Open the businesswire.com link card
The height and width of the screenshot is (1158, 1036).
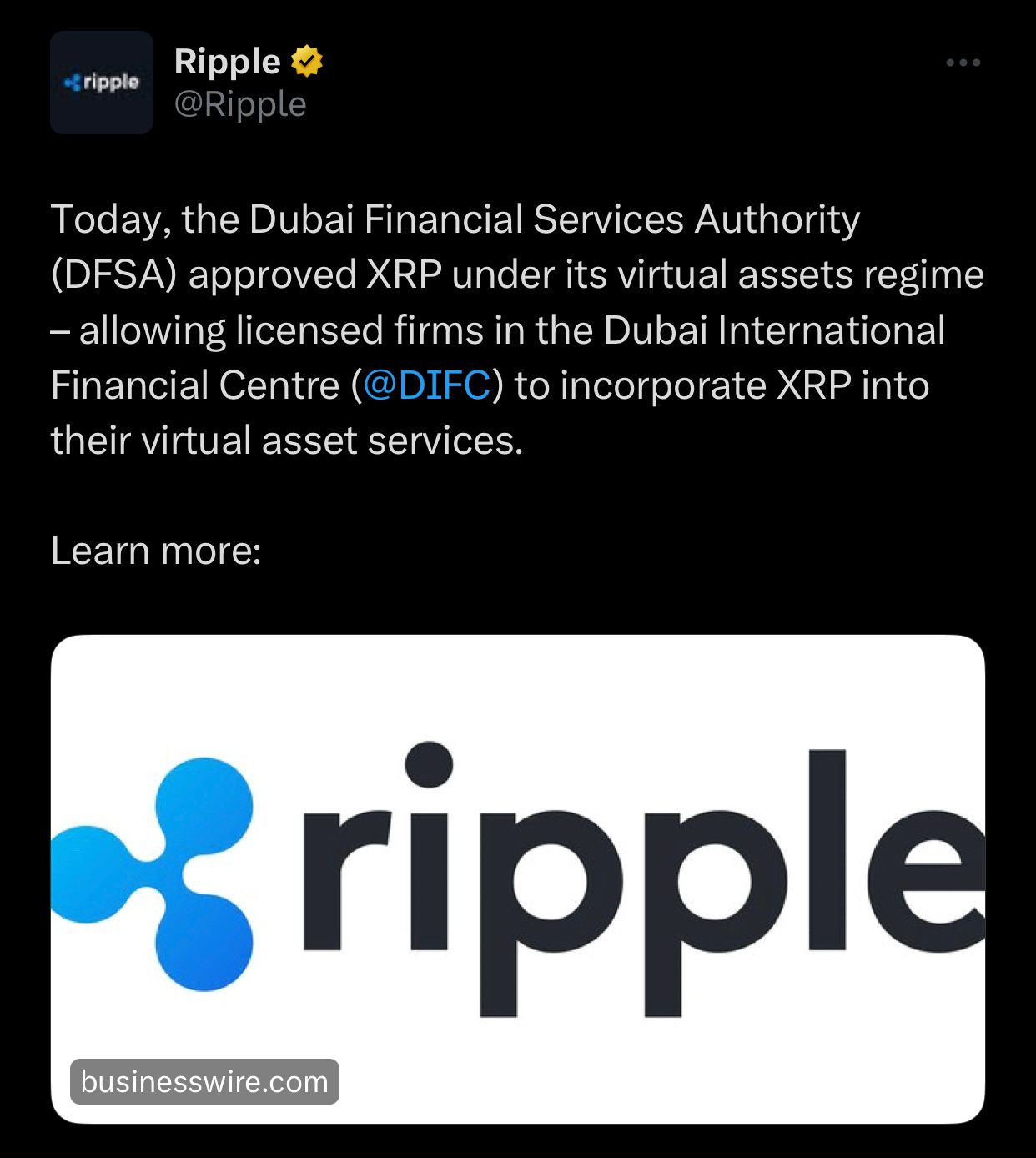pyautogui.click(x=517, y=878)
